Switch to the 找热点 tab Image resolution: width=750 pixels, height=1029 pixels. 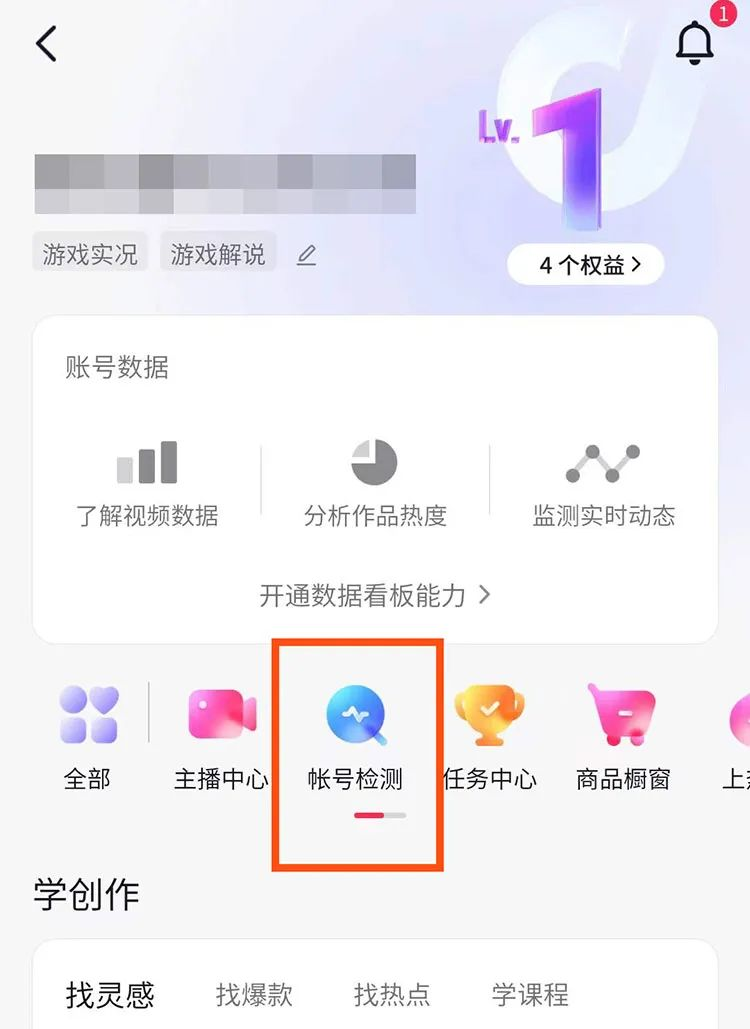pos(392,995)
